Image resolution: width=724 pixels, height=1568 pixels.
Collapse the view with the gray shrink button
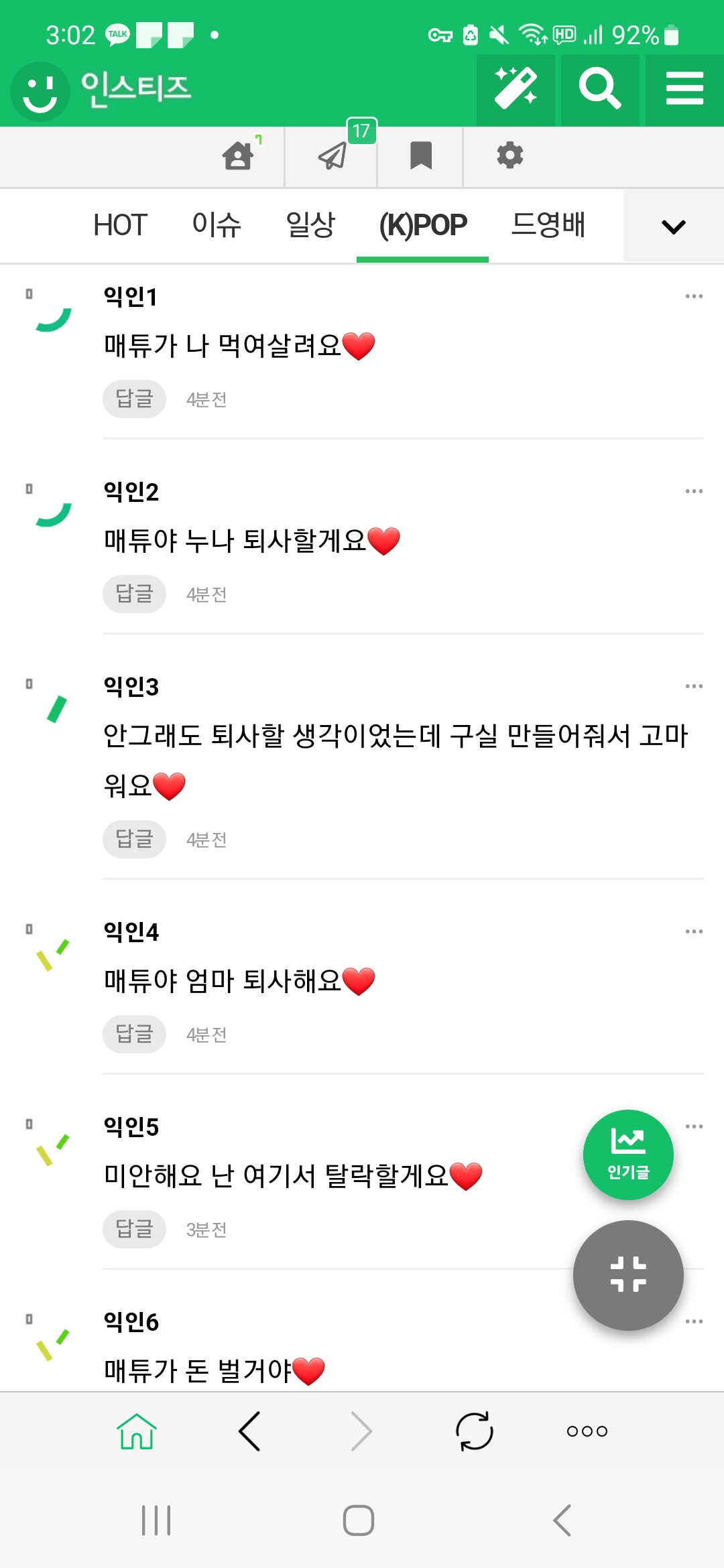point(627,1276)
